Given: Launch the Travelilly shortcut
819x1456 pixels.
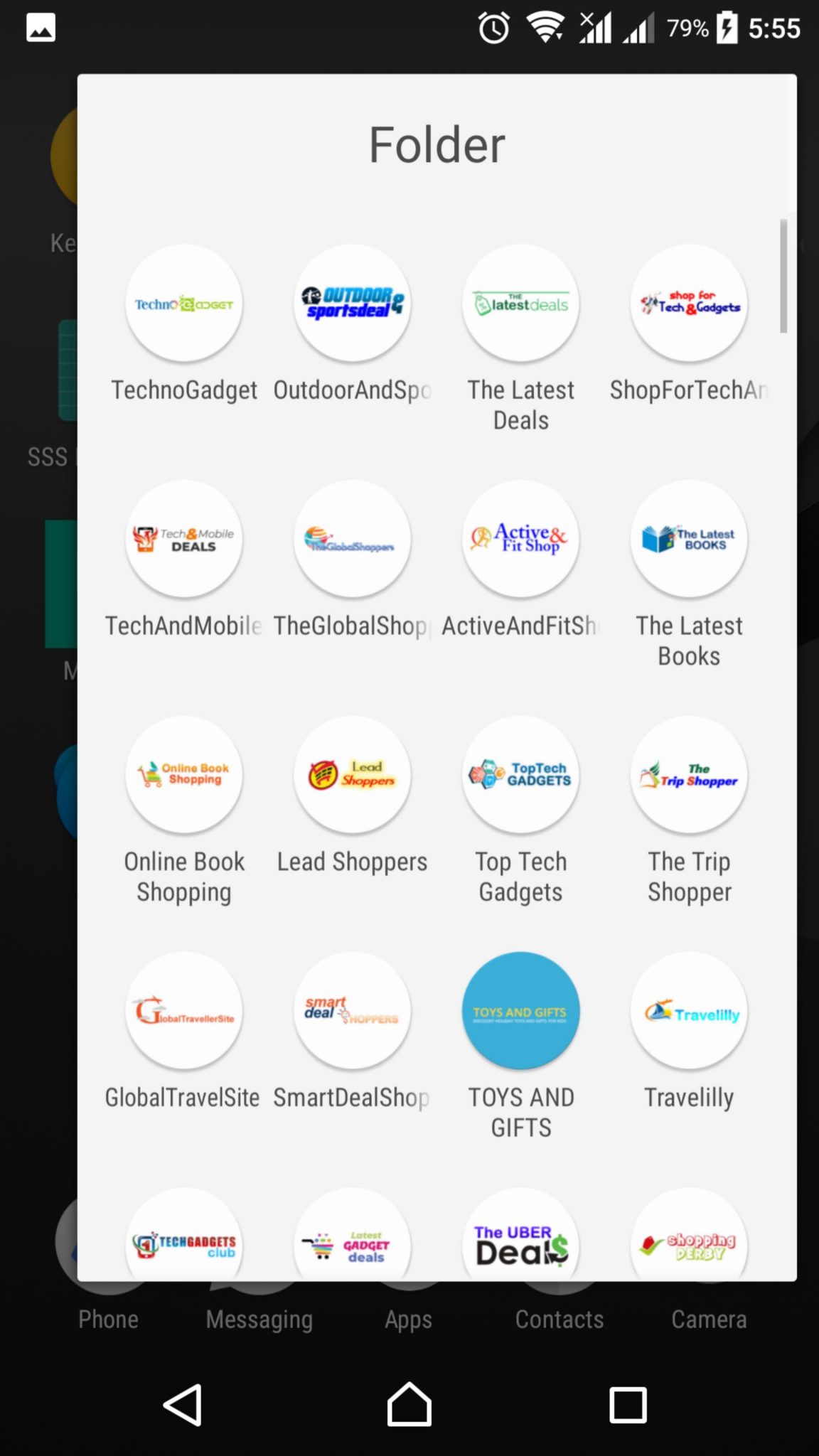Looking at the screenshot, I should click(x=689, y=1011).
